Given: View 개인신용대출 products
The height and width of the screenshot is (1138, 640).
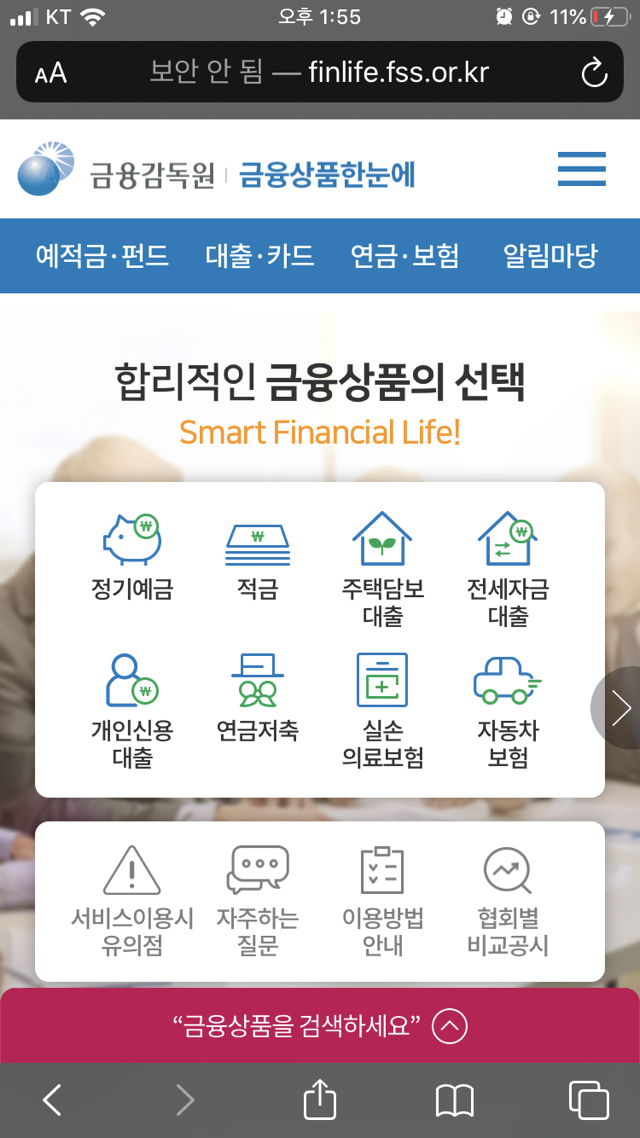Looking at the screenshot, I should tap(132, 709).
